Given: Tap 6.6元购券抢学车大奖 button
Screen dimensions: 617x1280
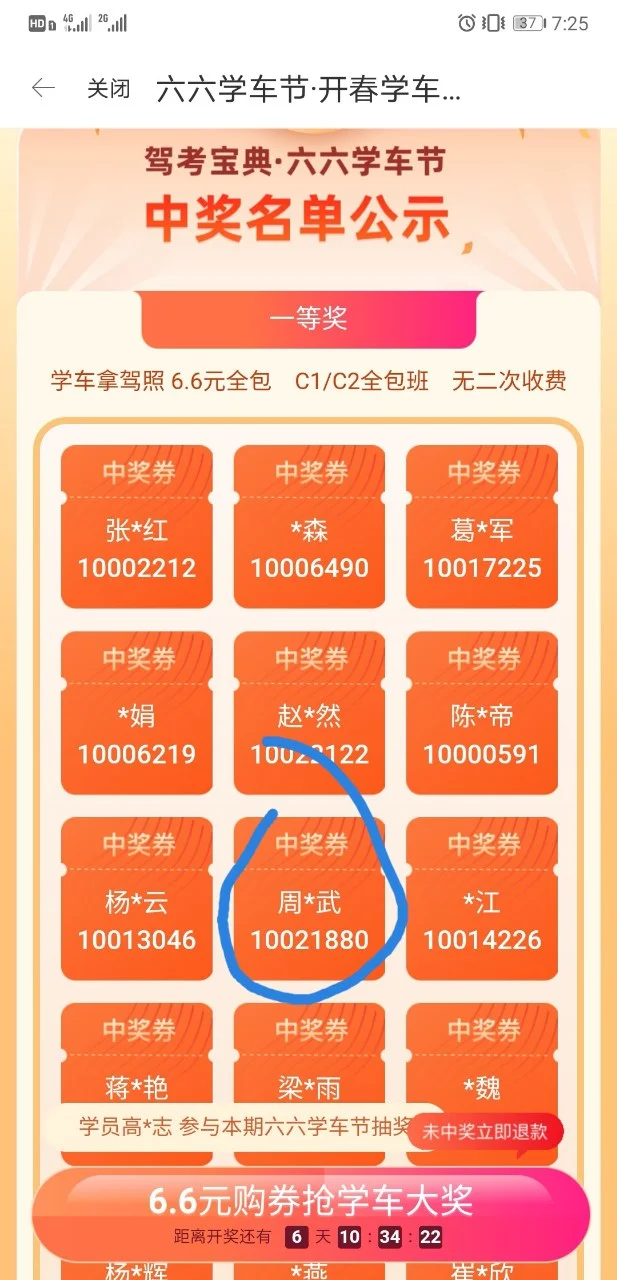Looking at the screenshot, I should click(310, 1210).
